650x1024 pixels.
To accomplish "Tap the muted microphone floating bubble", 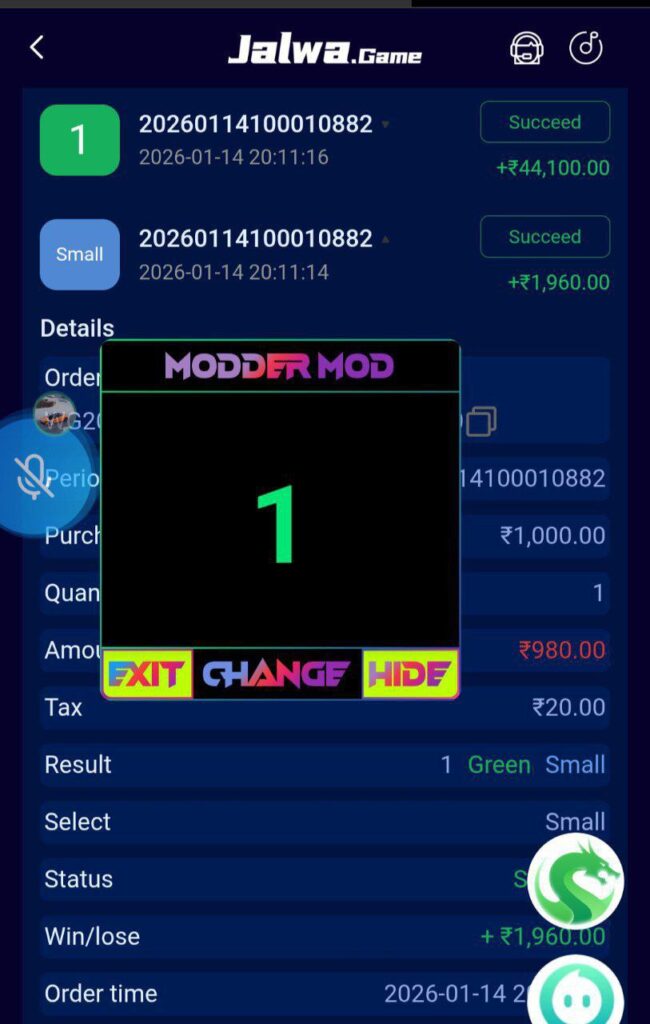I will coord(36,477).
